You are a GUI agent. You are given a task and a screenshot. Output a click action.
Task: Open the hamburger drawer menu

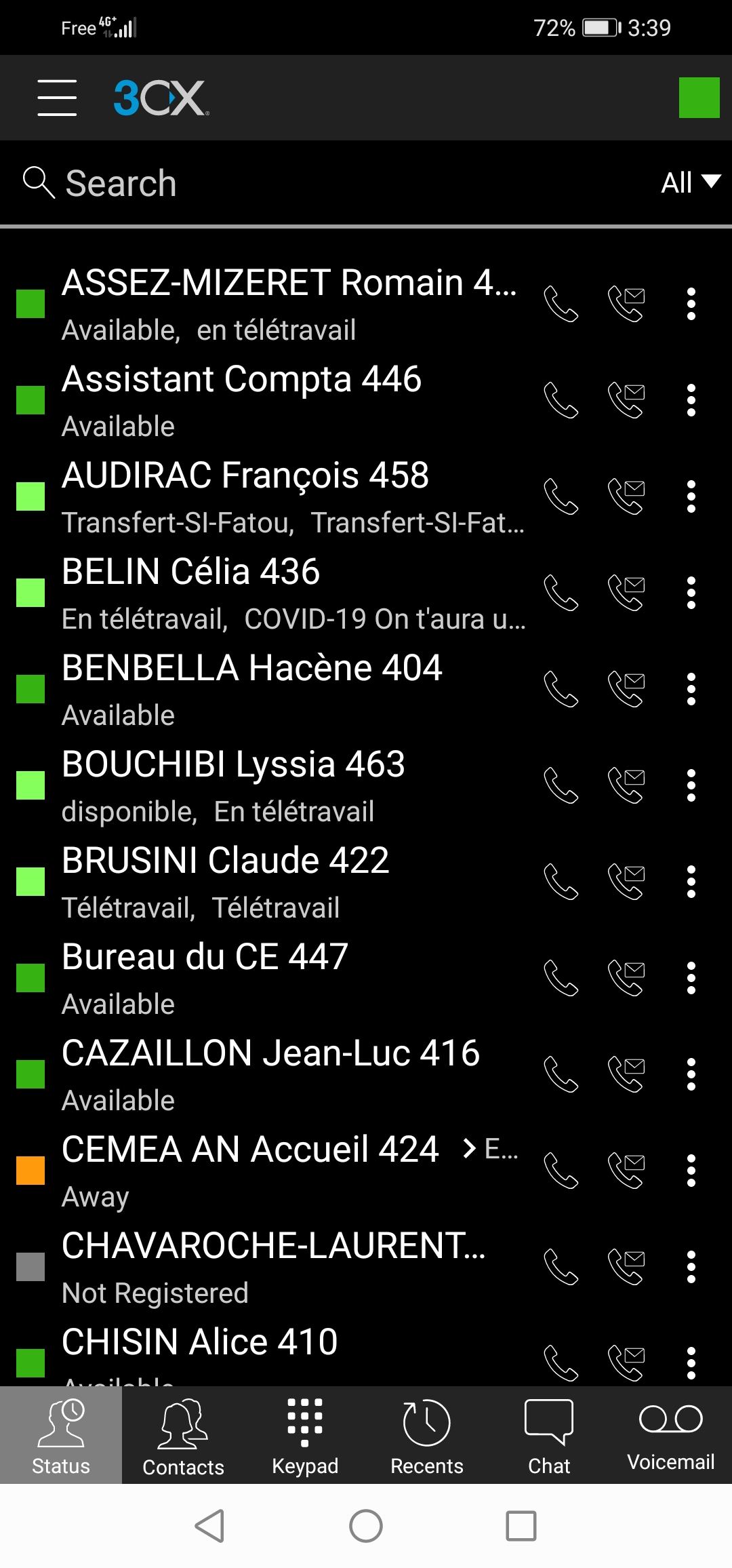pos(57,98)
